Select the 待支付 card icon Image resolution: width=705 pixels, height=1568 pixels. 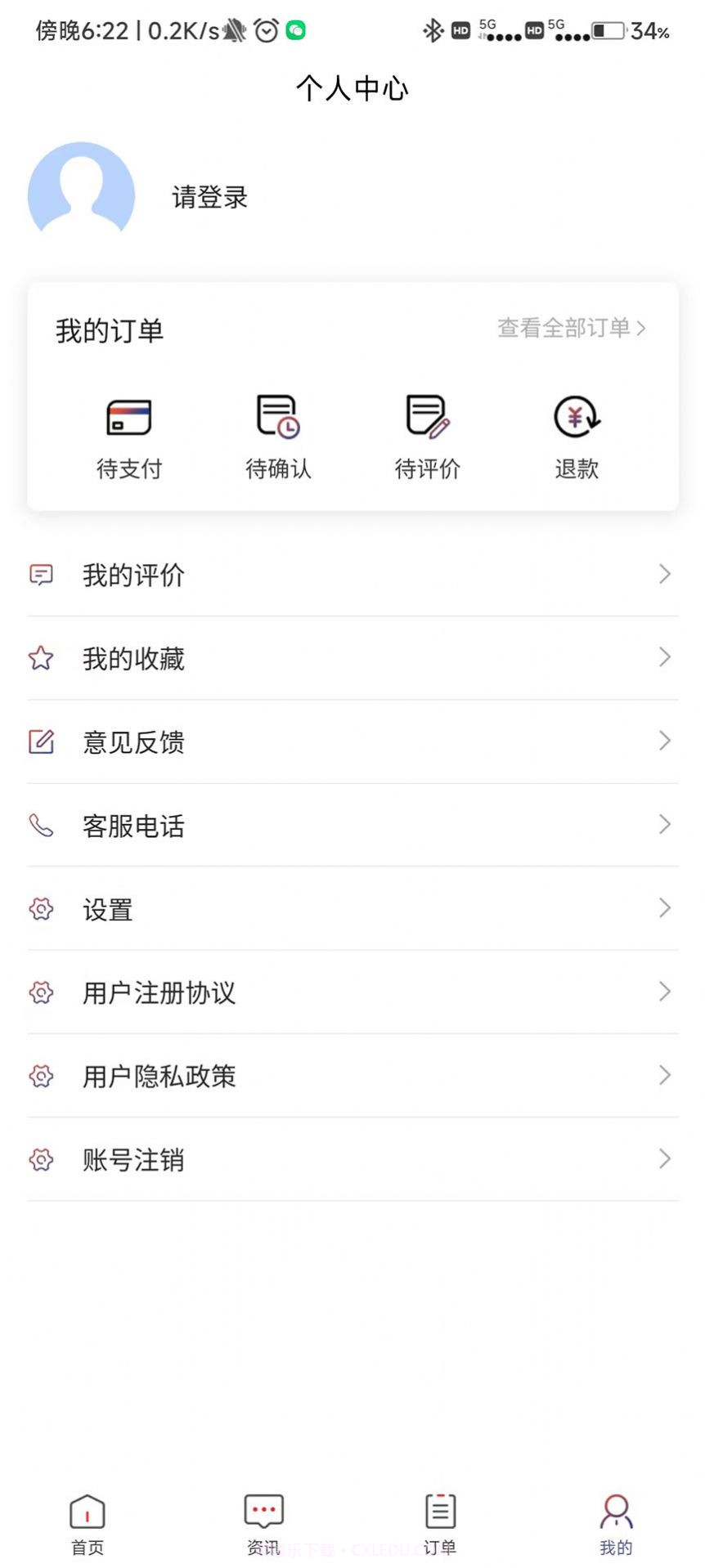pyautogui.click(x=129, y=416)
